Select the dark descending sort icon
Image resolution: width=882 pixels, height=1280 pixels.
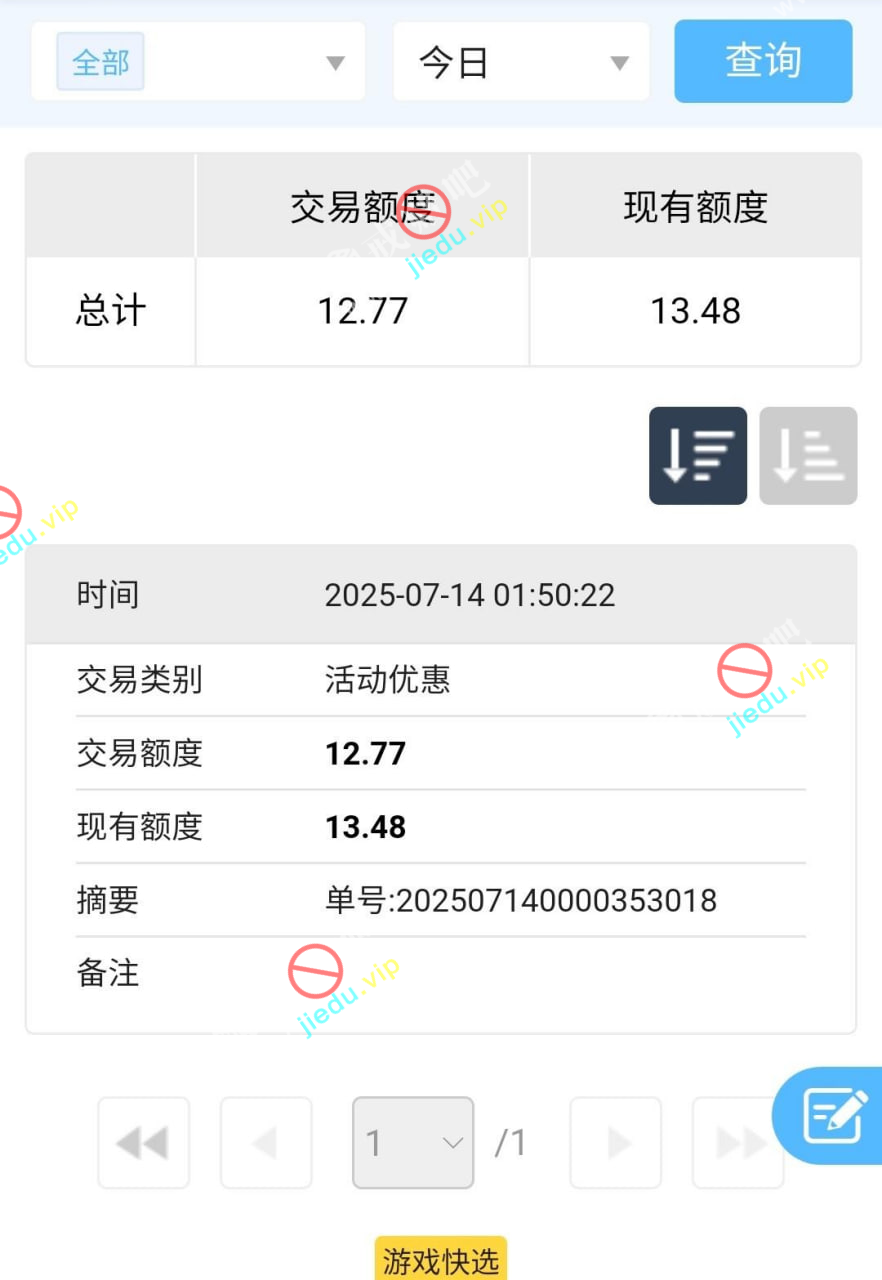[x=698, y=456]
